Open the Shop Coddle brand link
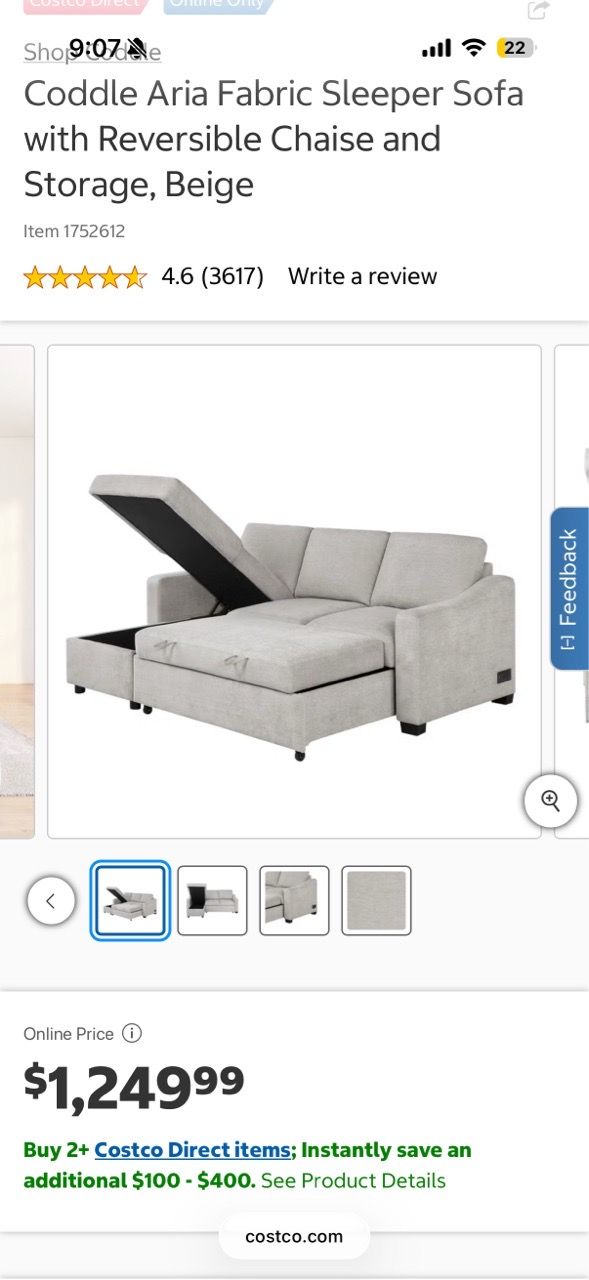The image size is (589, 1280). 92,52
